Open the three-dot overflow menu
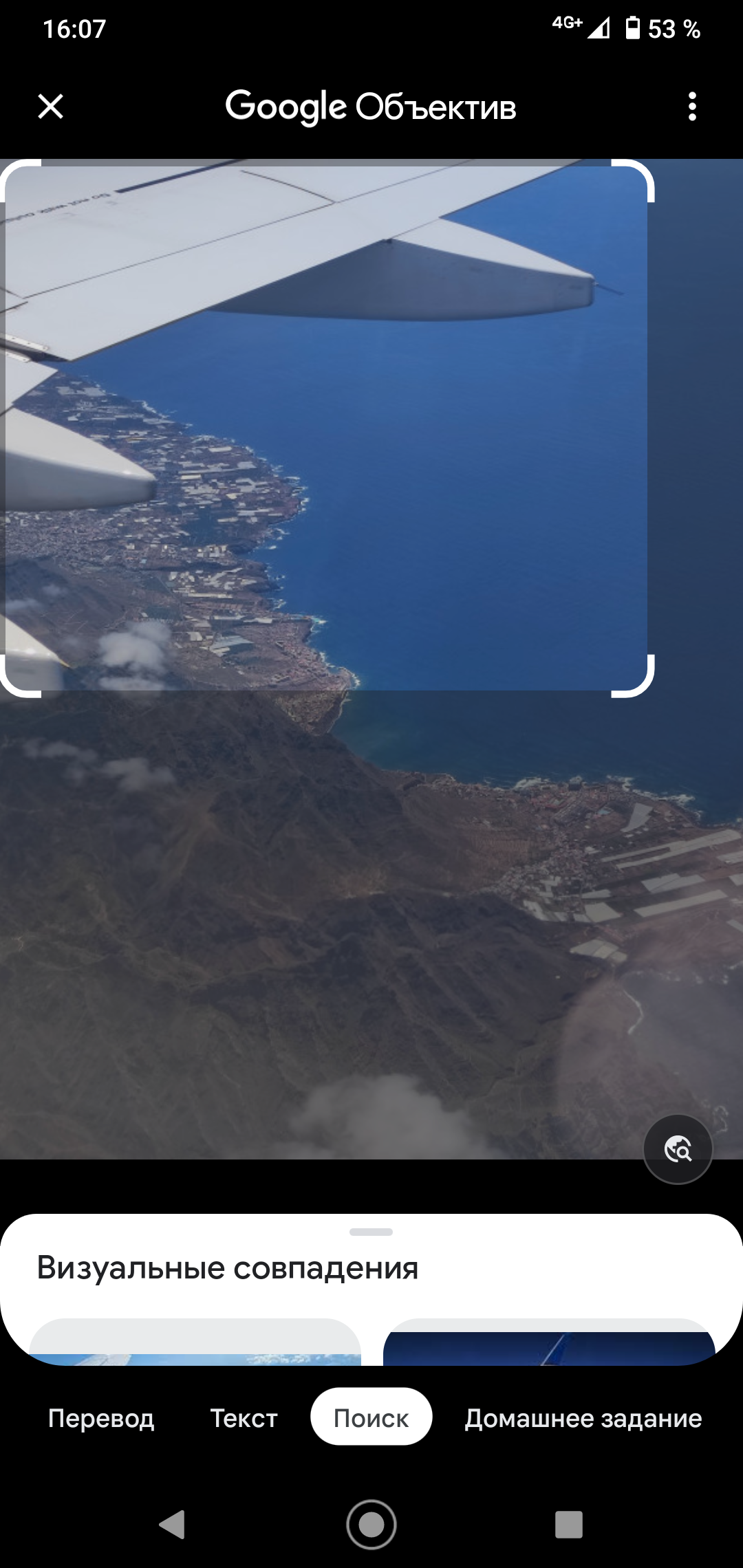The height and width of the screenshot is (1568, 743). tap(692, 107)
